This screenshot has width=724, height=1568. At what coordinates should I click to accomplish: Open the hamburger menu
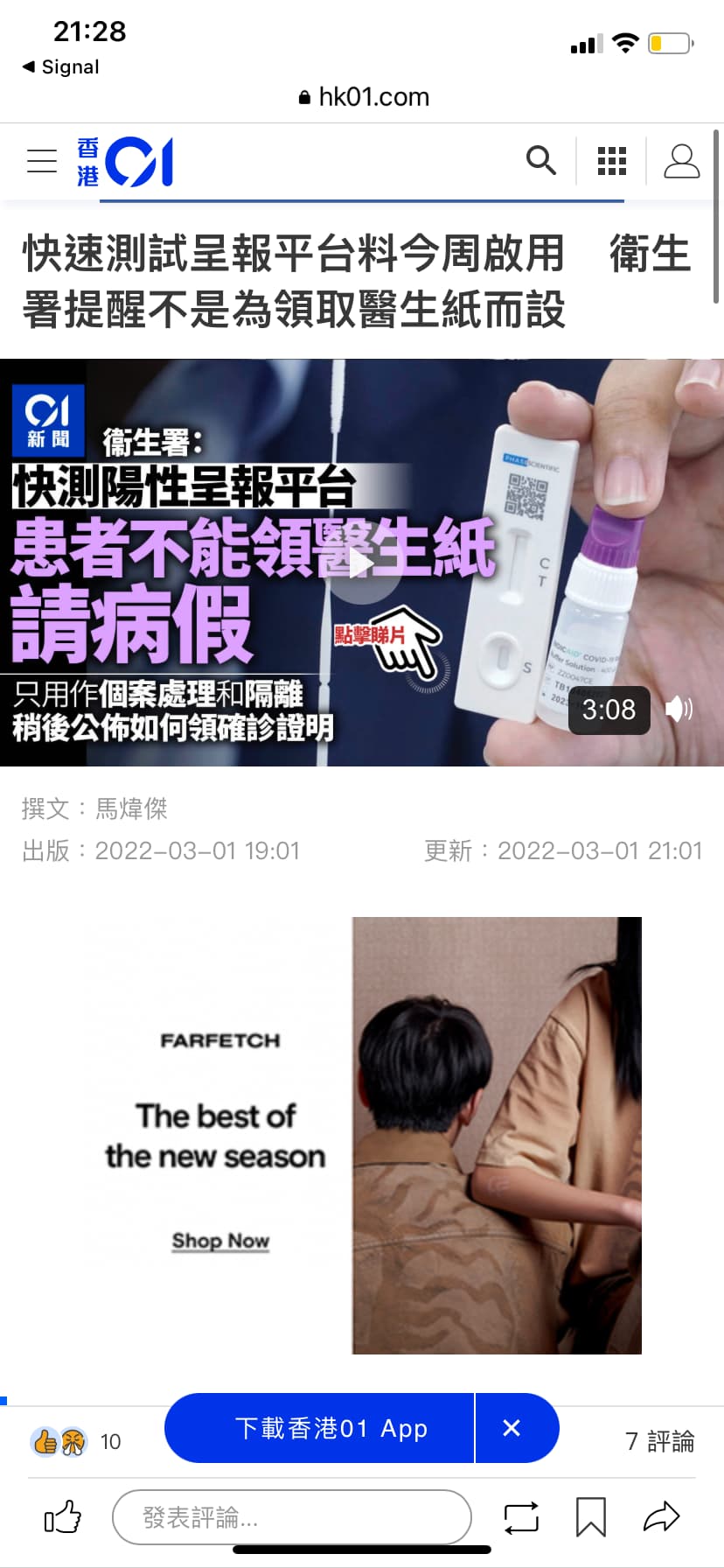(41, 161)
